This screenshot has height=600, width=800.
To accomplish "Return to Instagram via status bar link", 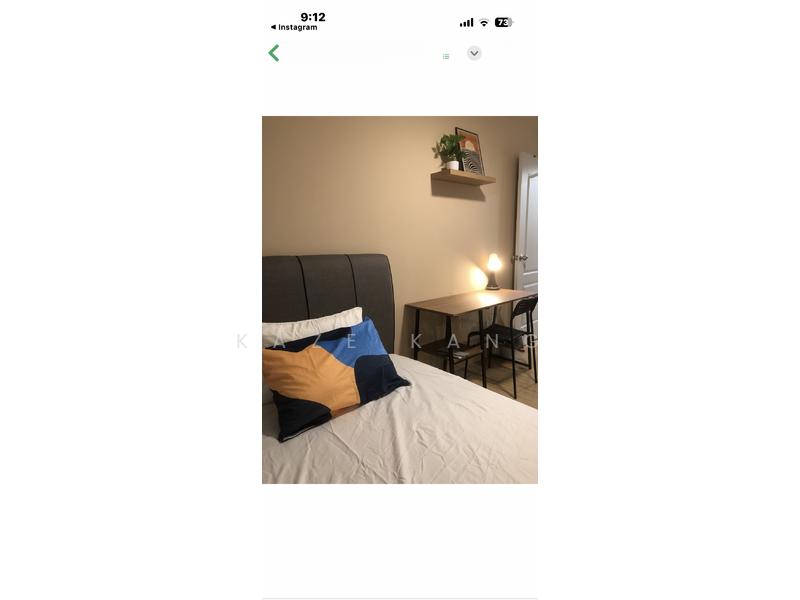I will [294, 28].
